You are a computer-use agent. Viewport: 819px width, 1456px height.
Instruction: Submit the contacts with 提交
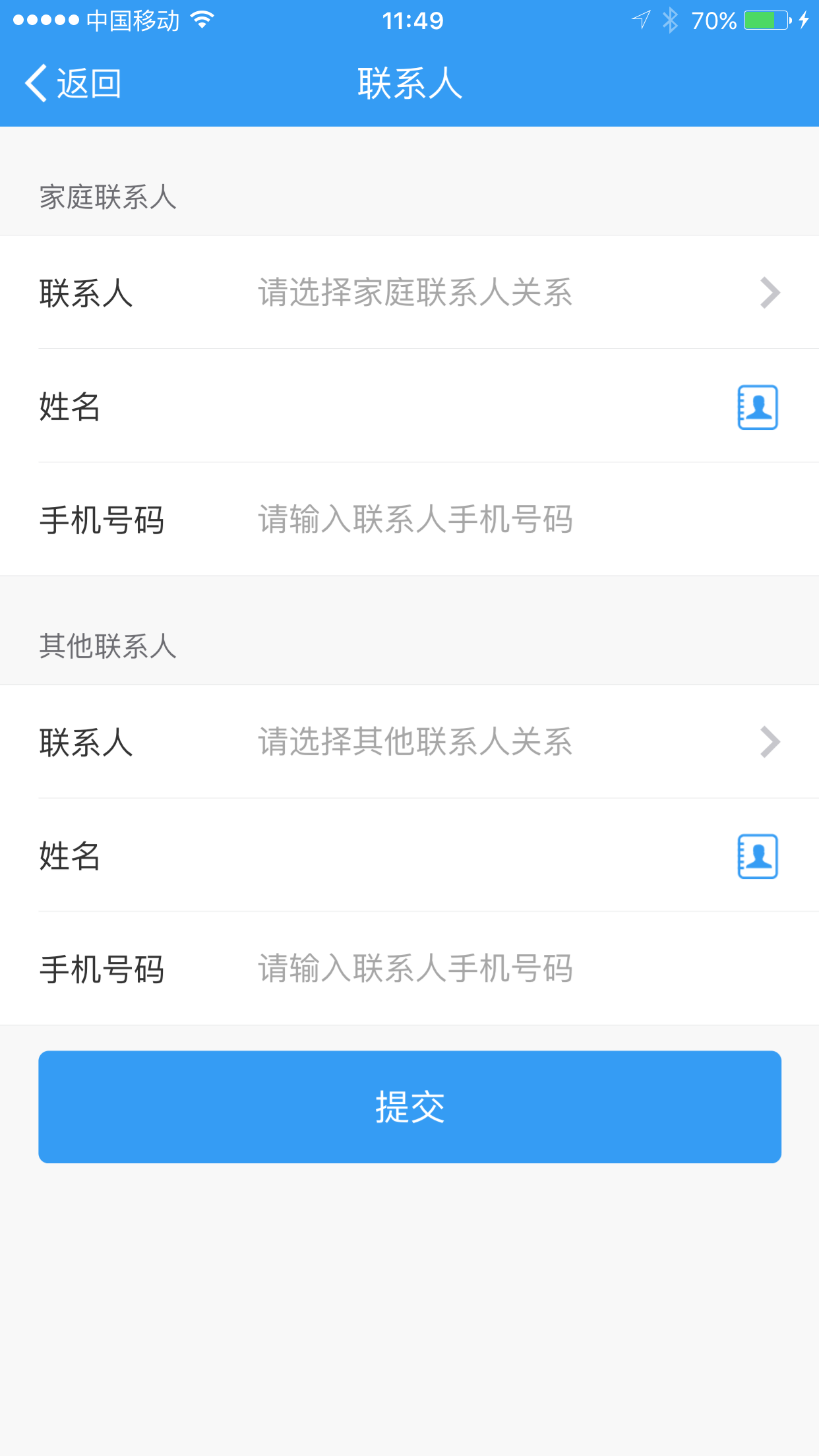[x=409, y=1107]
